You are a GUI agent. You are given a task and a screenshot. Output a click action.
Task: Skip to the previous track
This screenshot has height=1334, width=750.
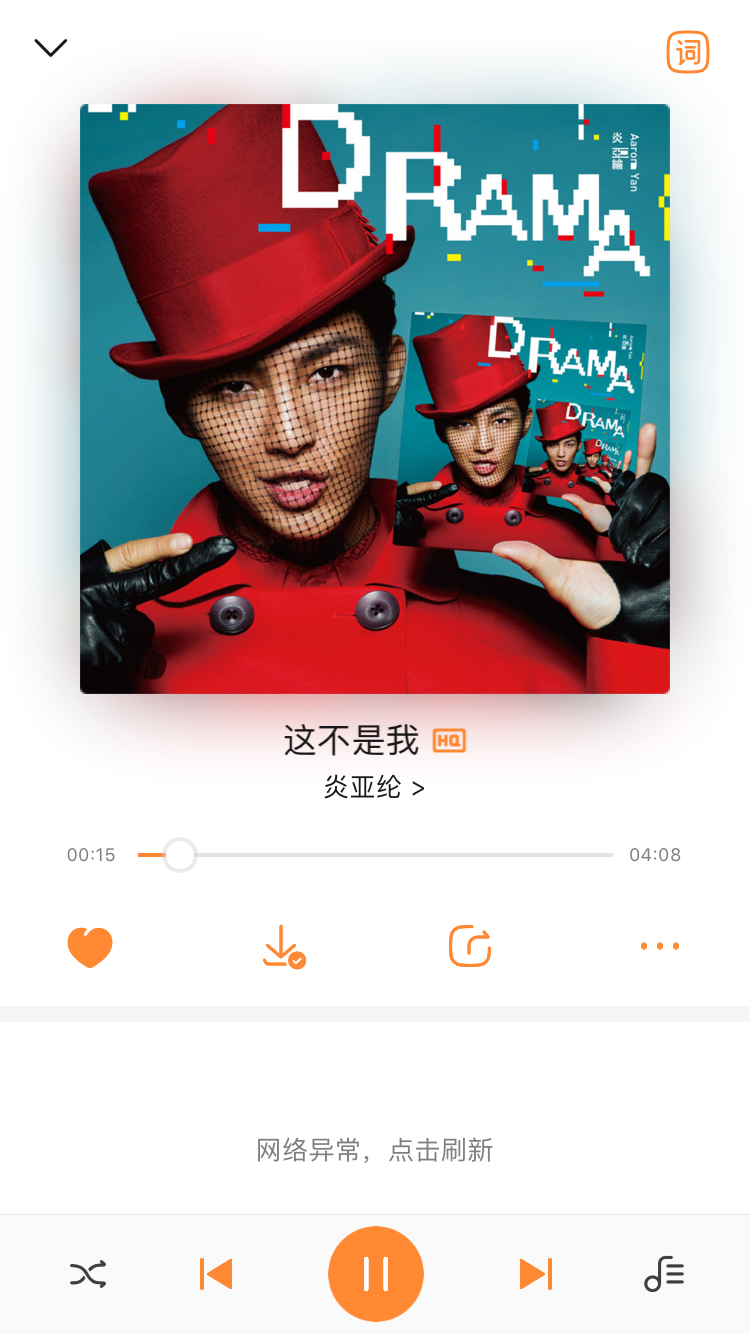pyautogui.click(x=216, y=1274)
